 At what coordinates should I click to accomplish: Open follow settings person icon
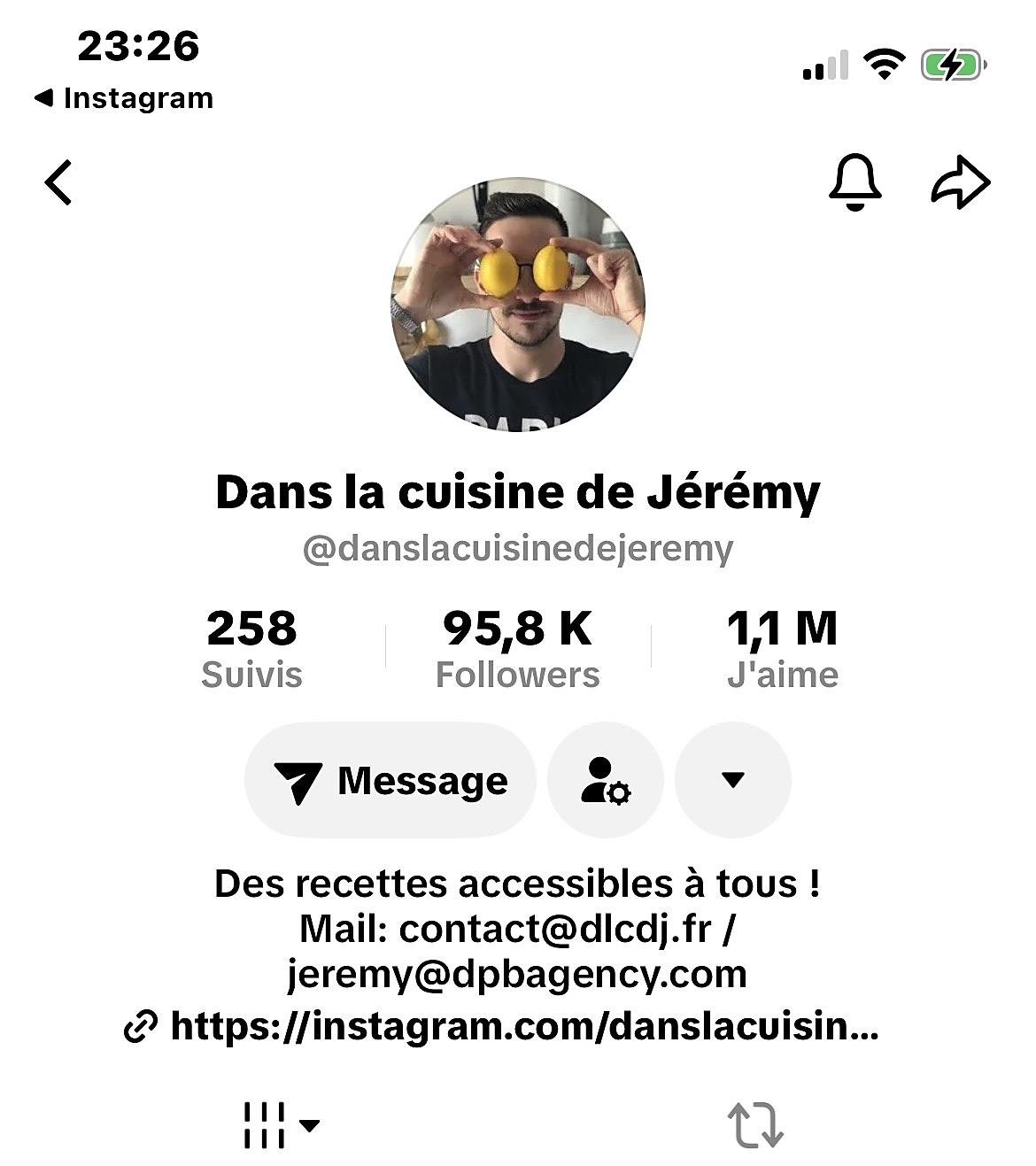point(606,780)
